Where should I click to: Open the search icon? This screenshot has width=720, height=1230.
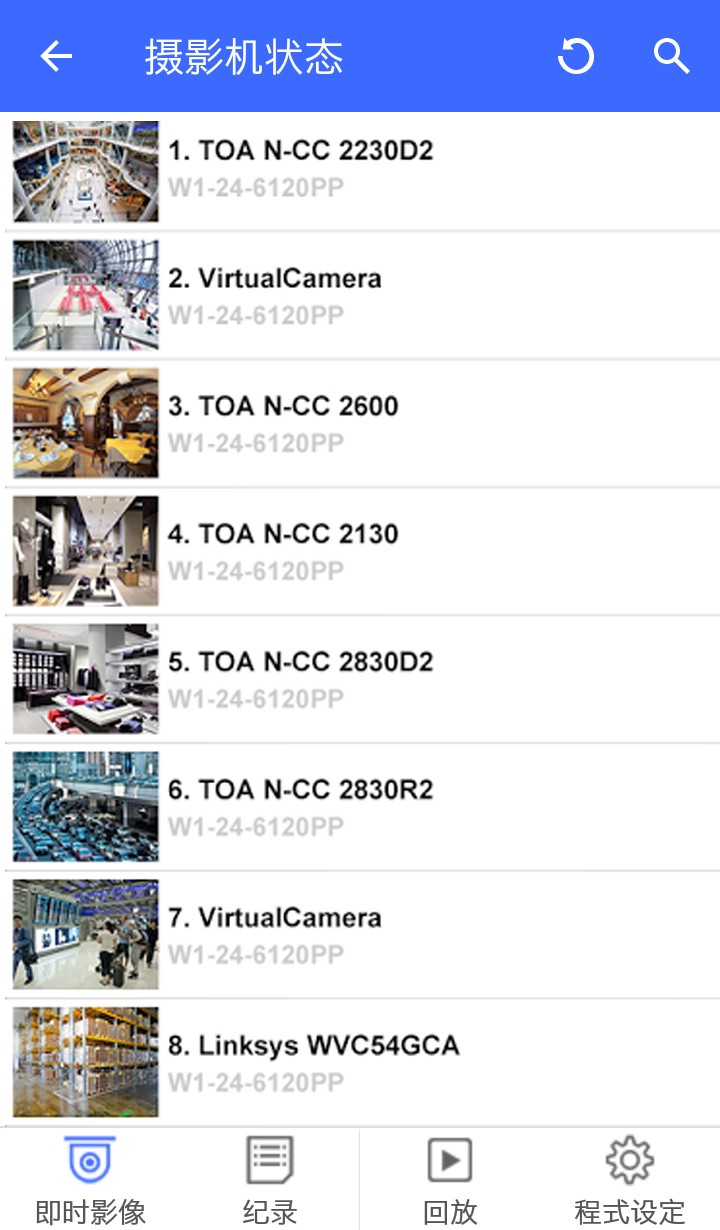[671, 56]
